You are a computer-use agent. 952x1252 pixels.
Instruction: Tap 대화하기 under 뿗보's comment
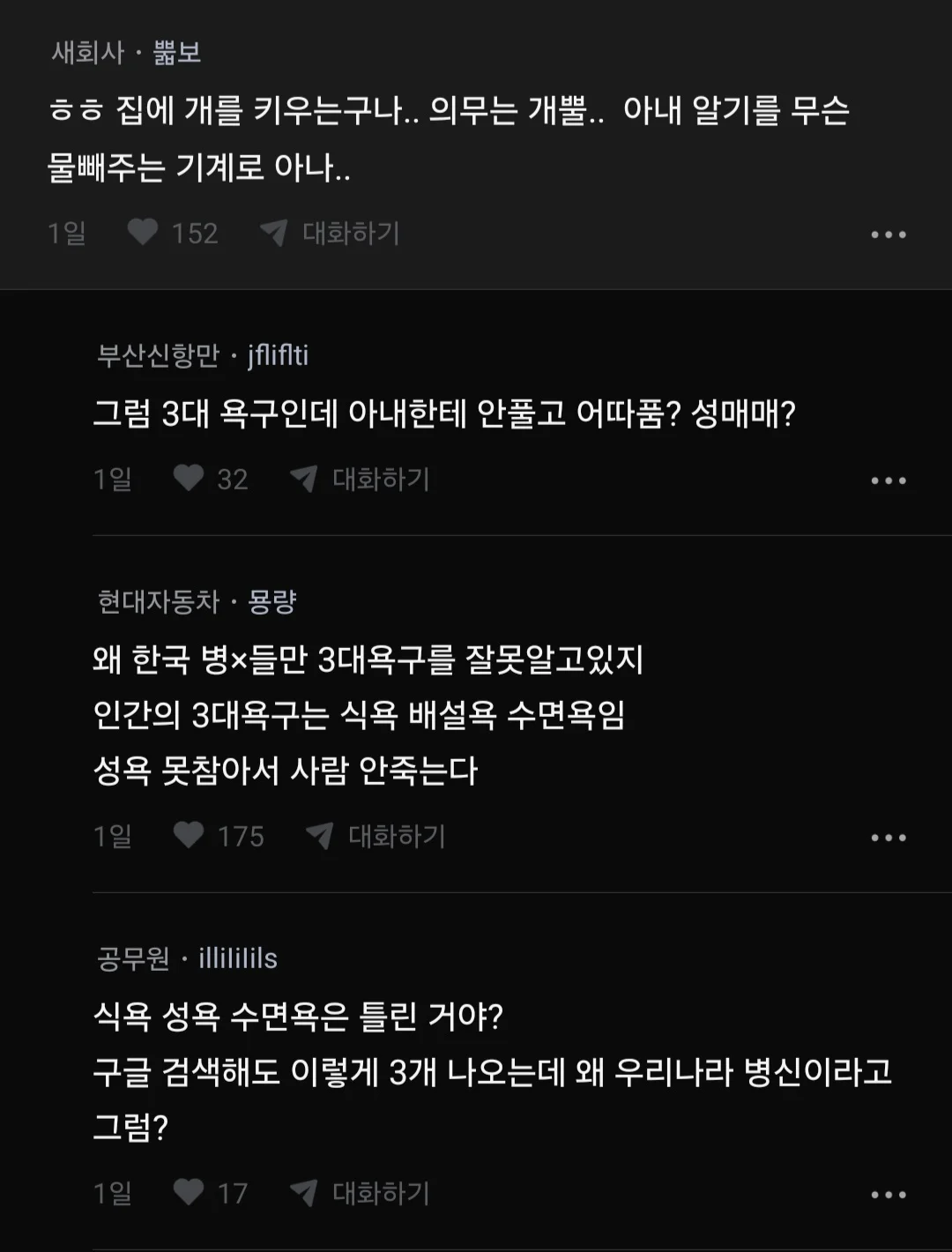[331, 233]
